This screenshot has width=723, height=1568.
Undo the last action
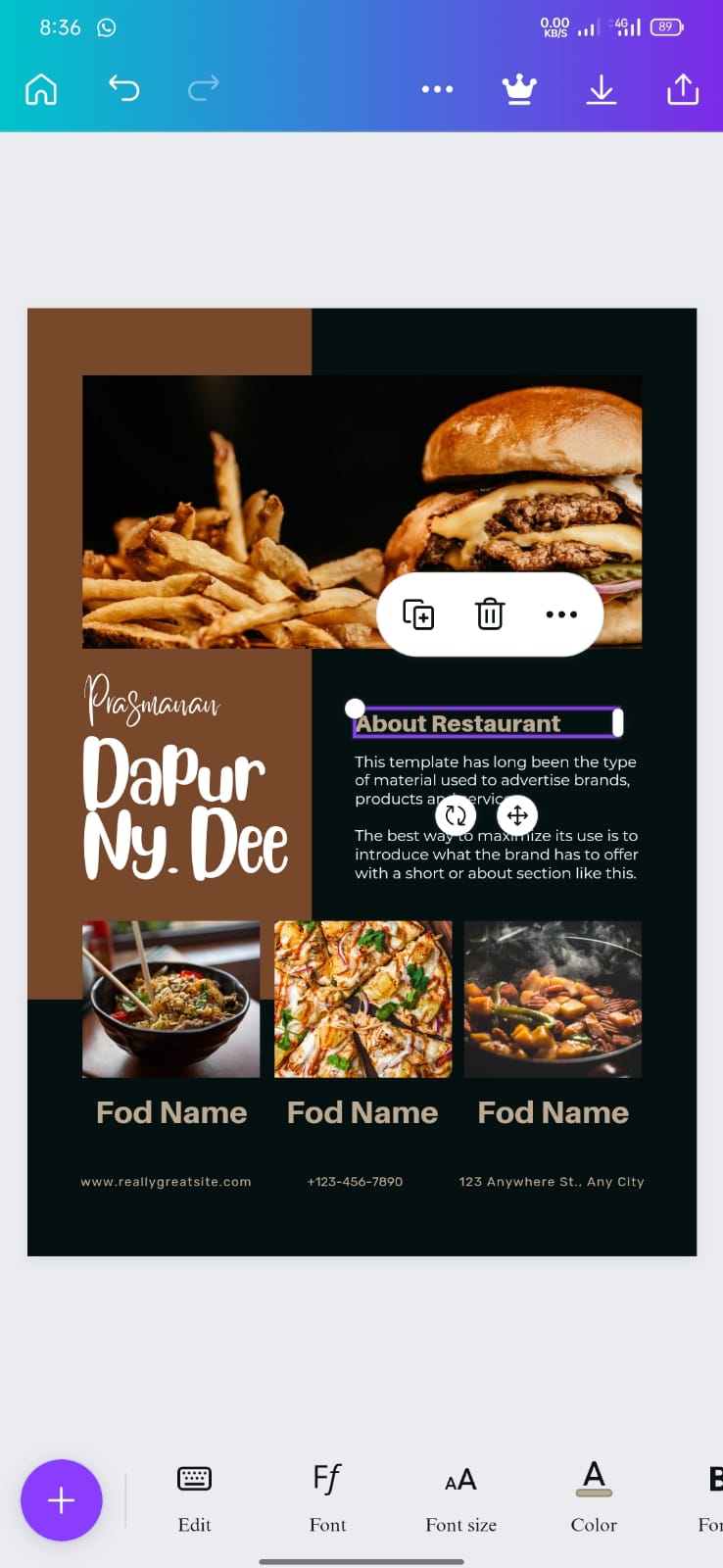123,89
